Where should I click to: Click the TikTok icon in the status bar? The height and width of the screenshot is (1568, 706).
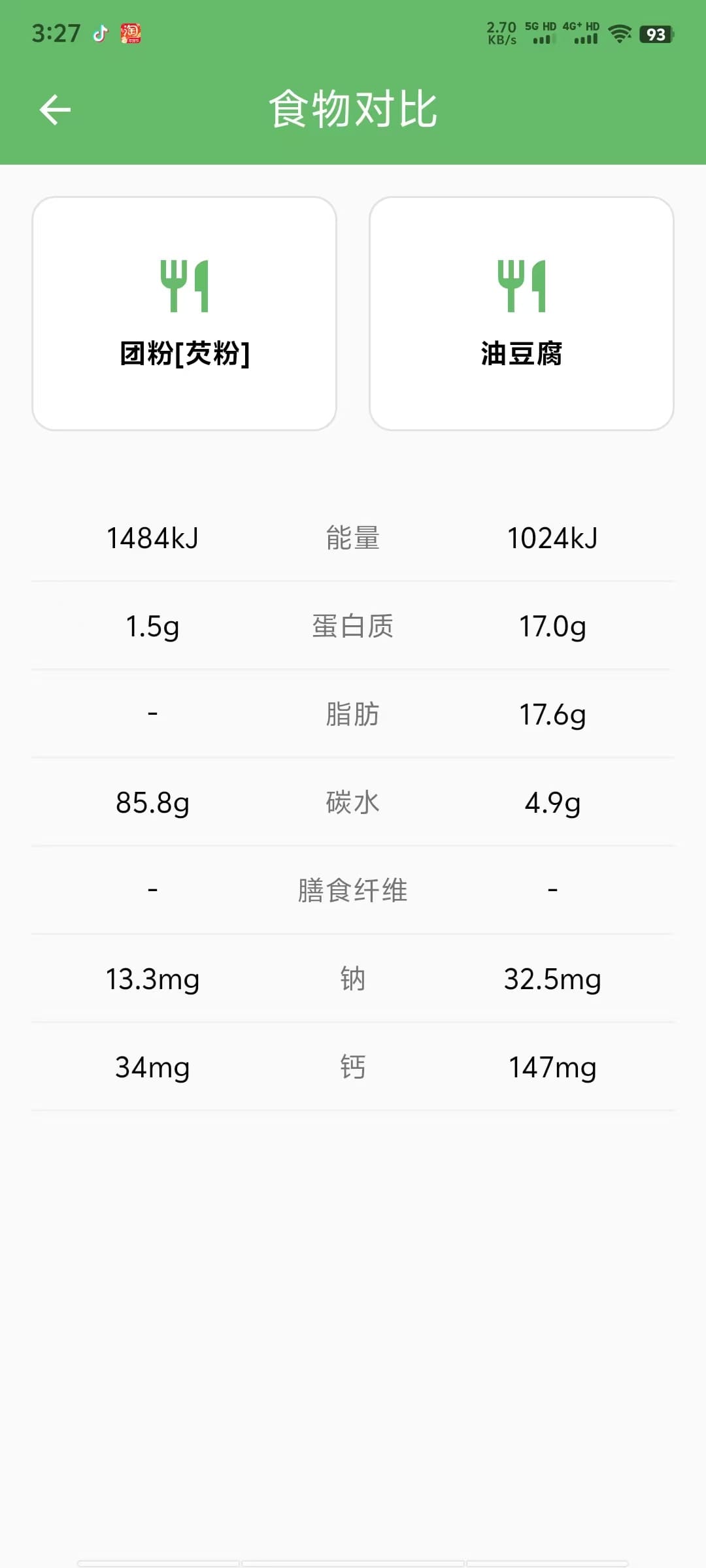(x=98, y=33)
